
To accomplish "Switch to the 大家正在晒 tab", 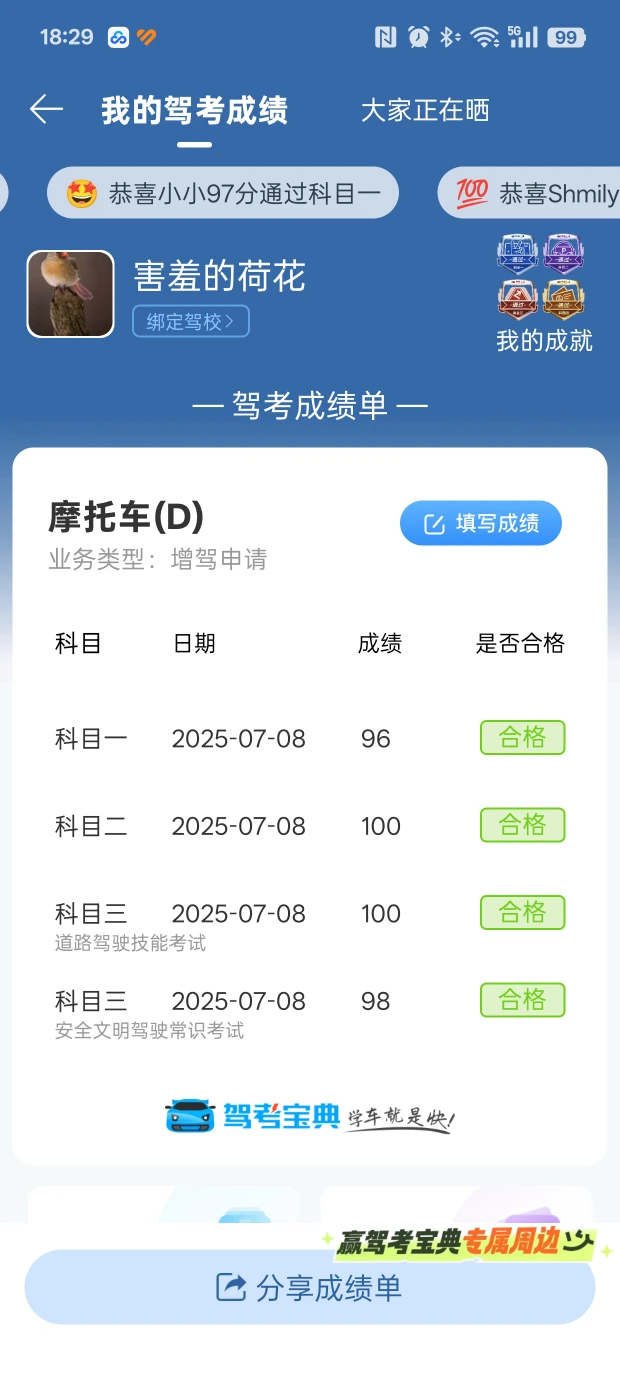I will (425, 110).
